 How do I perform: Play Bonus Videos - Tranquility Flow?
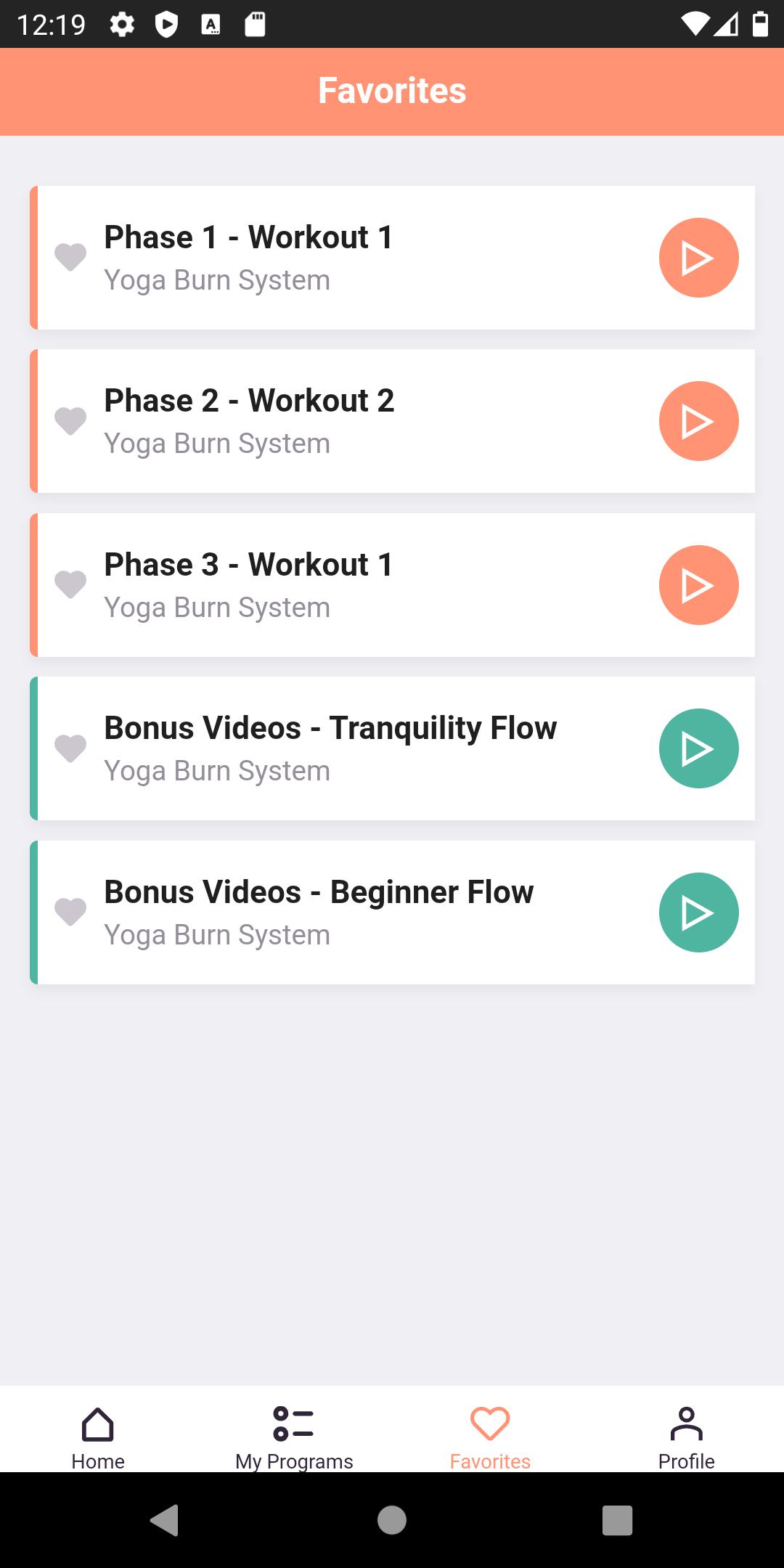click(x=698, y=748)
